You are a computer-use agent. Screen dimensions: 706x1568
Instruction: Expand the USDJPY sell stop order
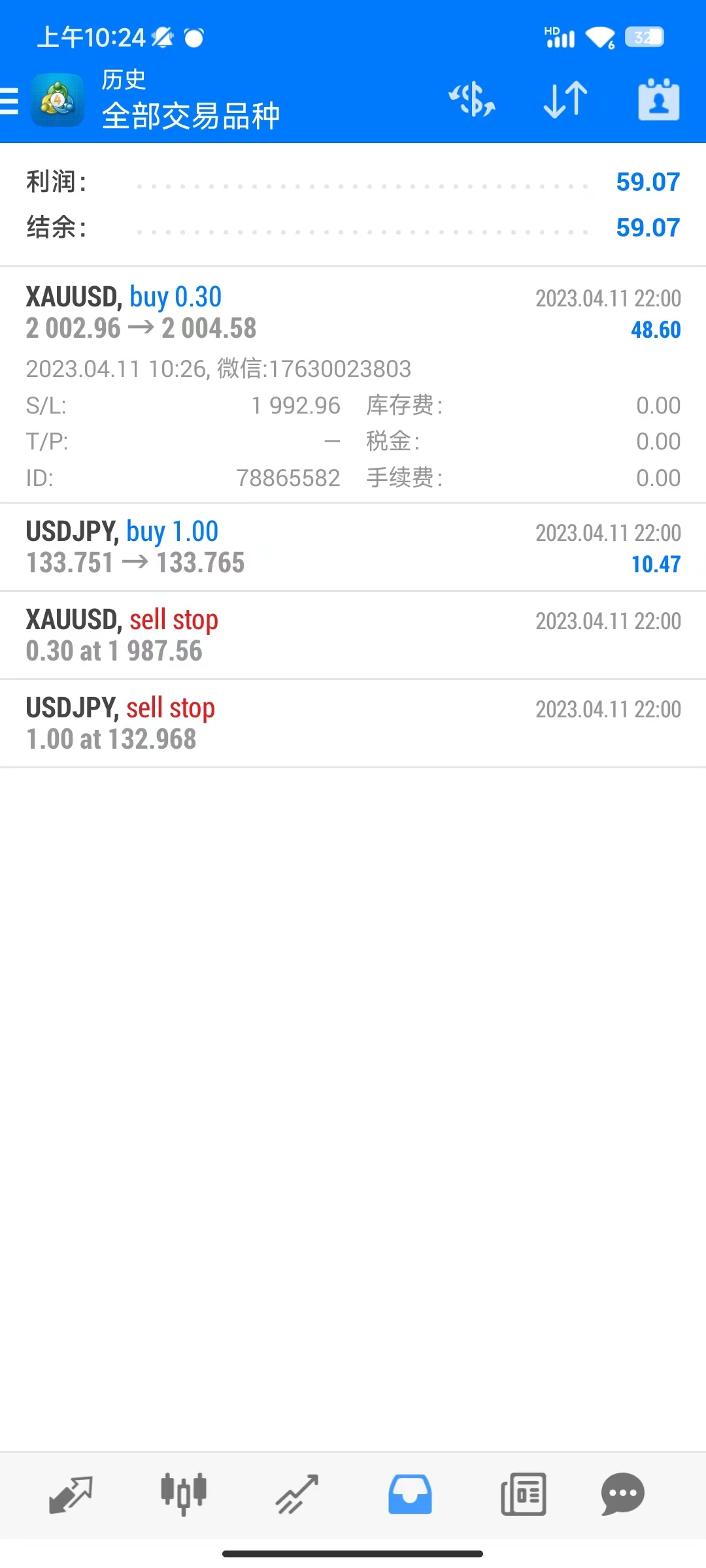coord(353,723)
